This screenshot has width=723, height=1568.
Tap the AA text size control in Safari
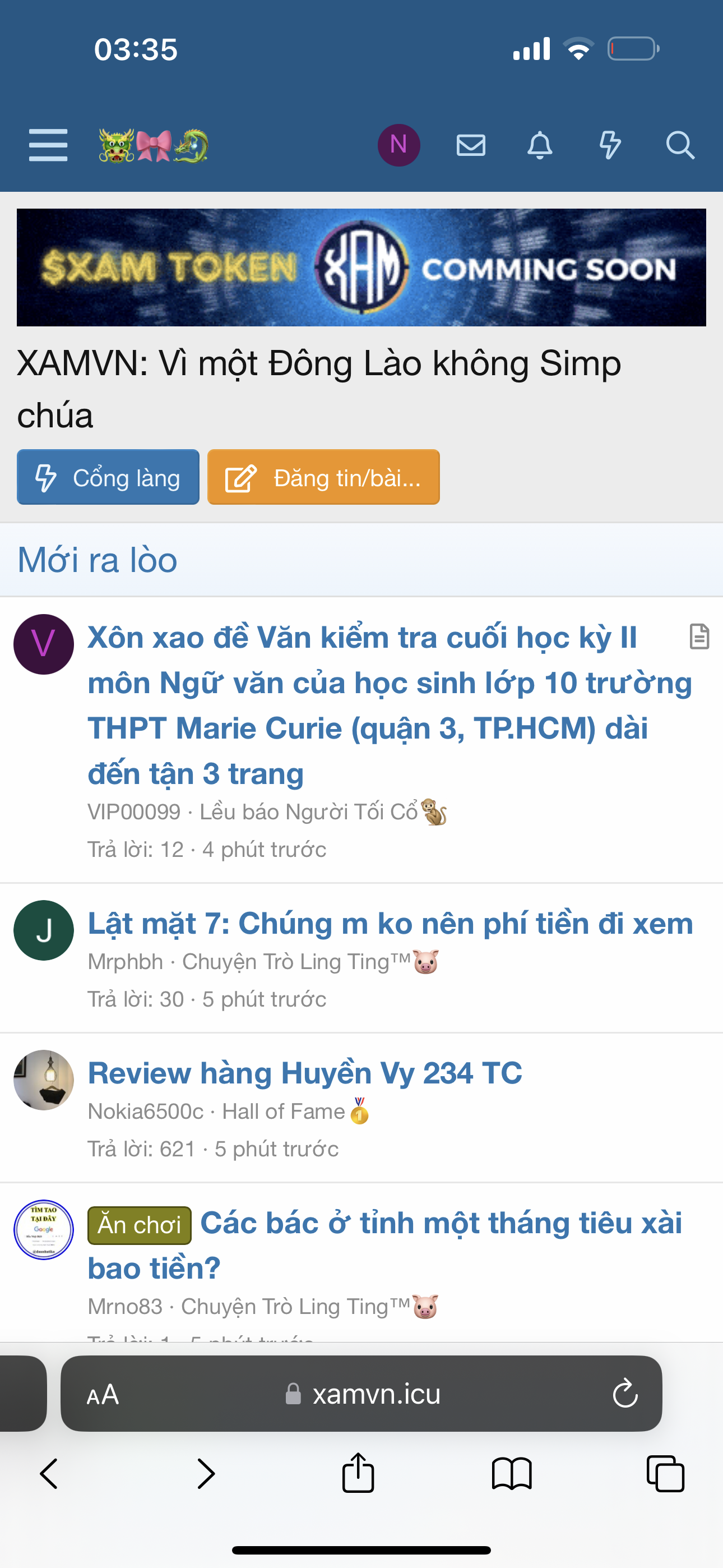102,1395
